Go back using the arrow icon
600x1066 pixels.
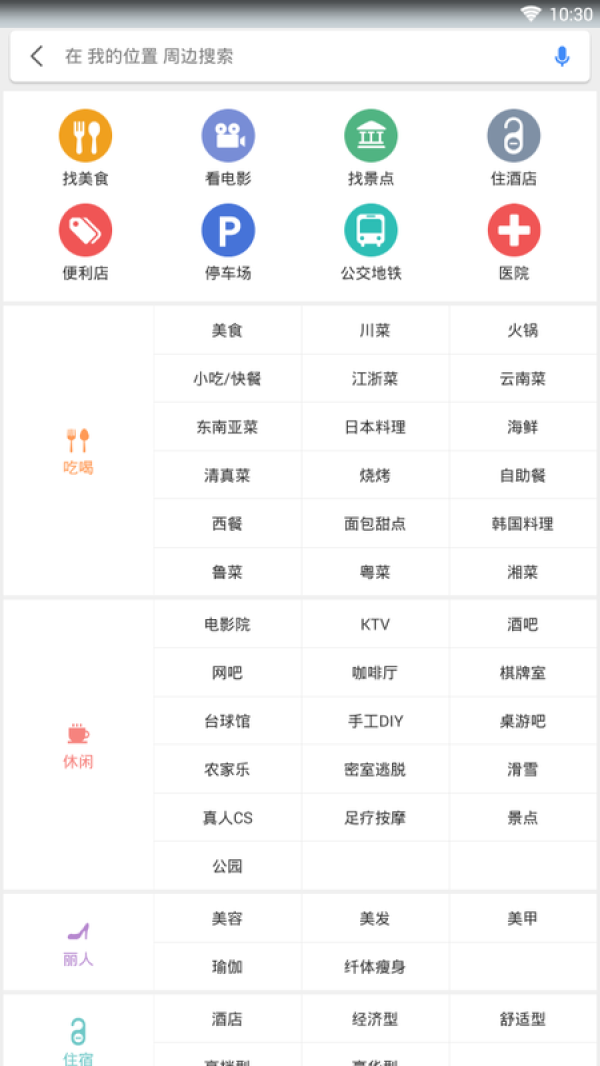[37, 57]
